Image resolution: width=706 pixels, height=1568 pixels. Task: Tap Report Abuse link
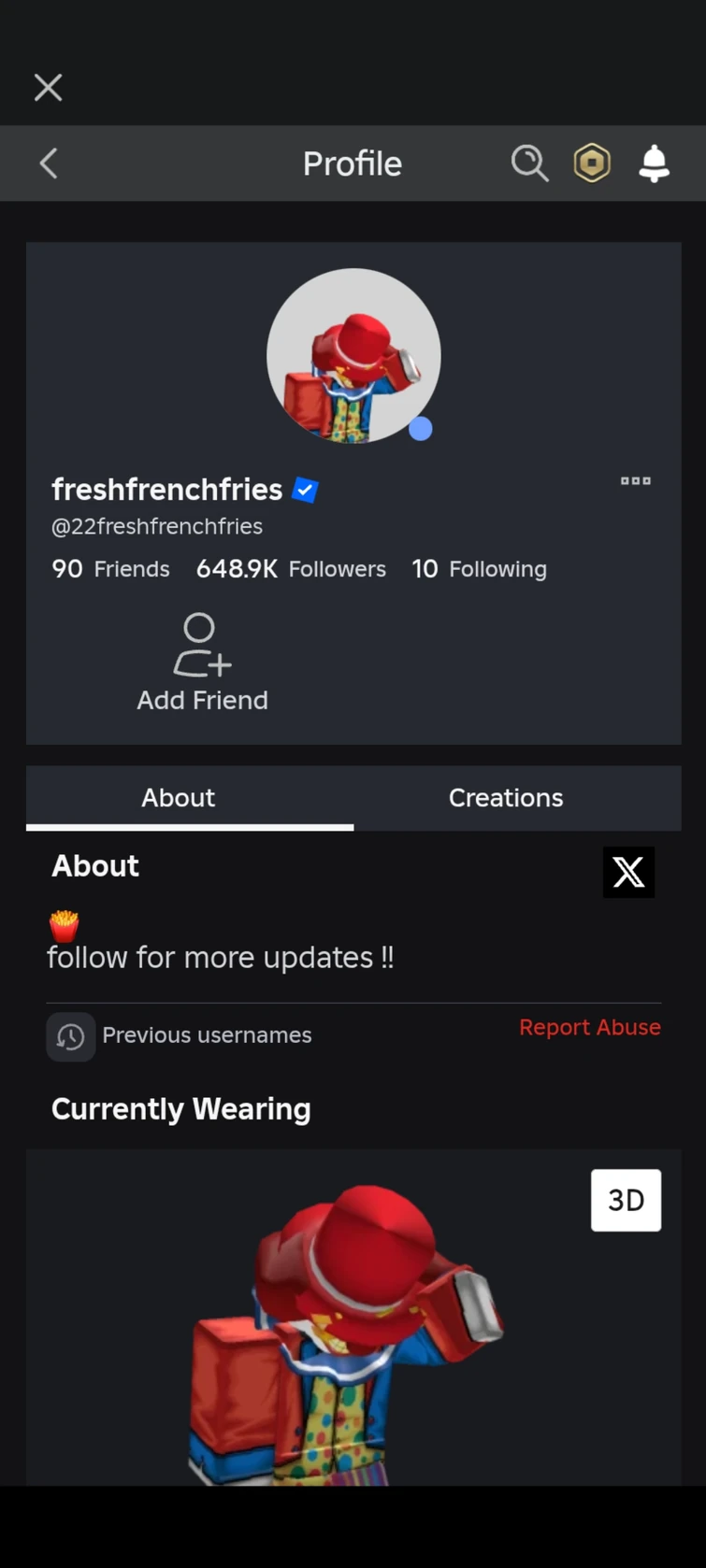(590, 1027)
